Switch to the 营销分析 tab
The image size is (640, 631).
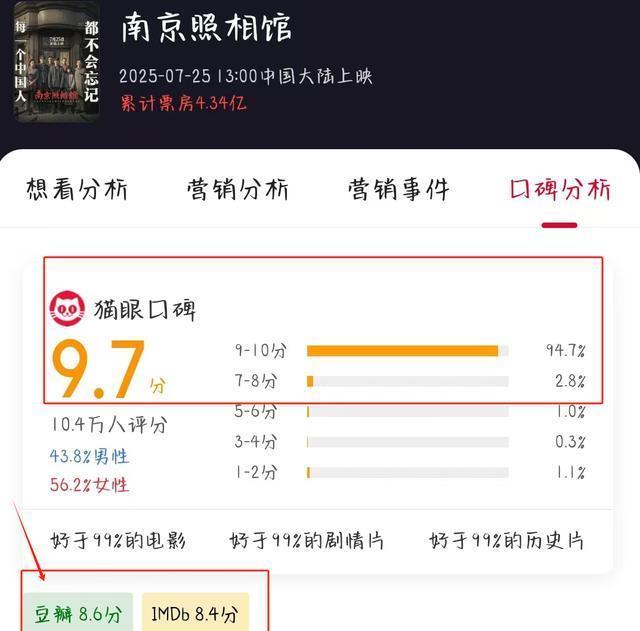[238, 189]
